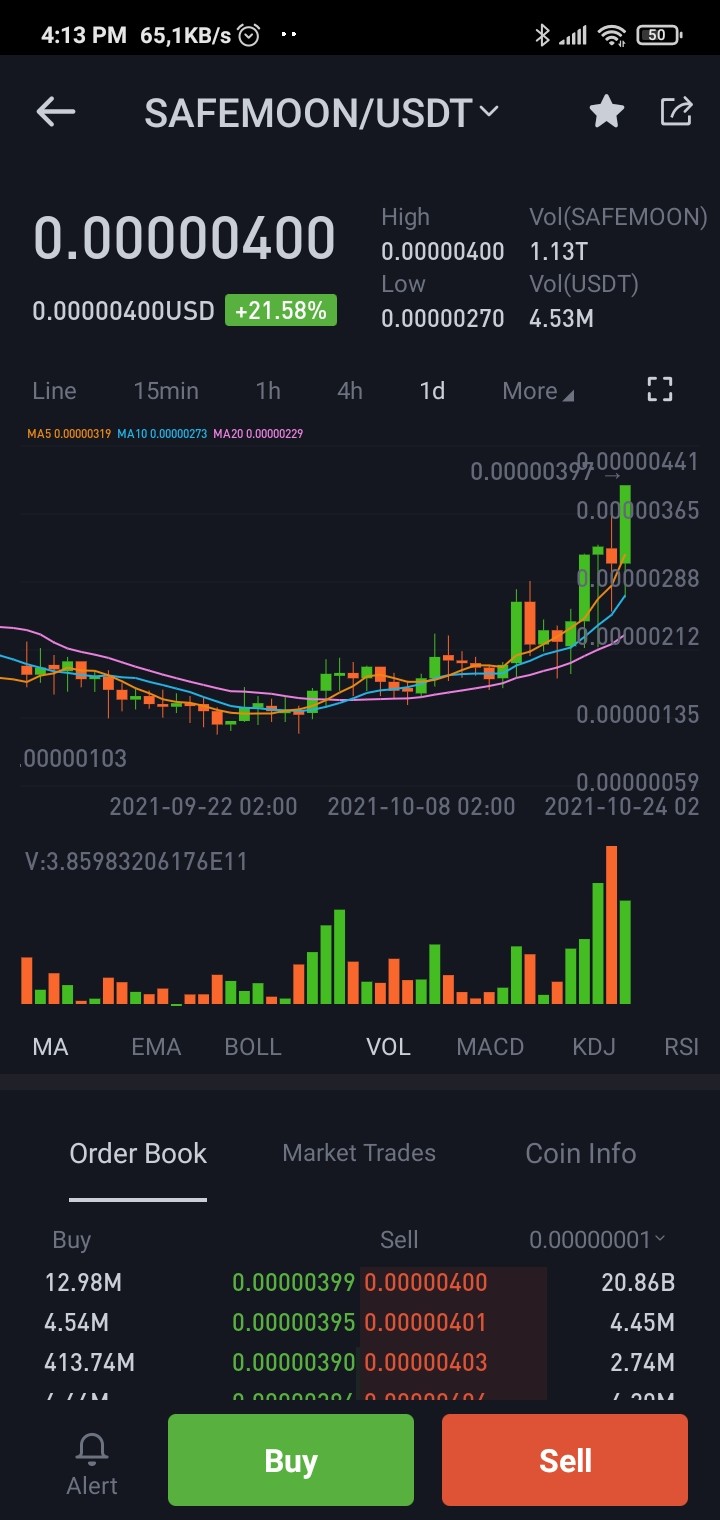Go back using the arrow icon
Viewport: 720px width, 1520px height.
coord(56,112)
